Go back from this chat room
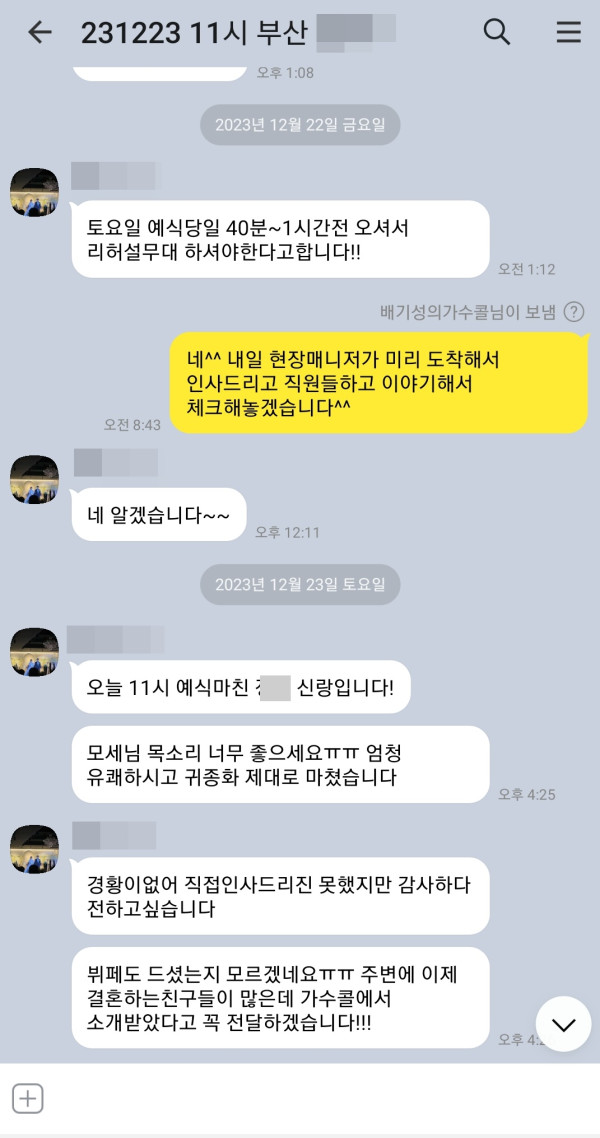 click(x=39, y=32)
